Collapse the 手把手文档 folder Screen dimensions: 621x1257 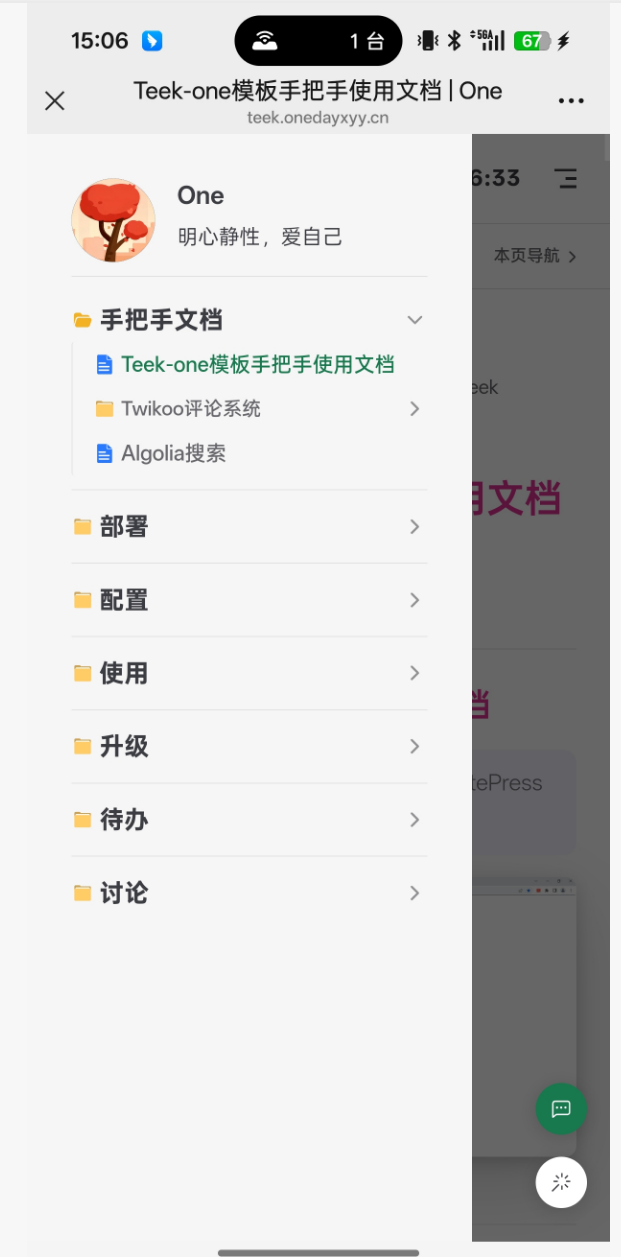(x=414, y=320)
